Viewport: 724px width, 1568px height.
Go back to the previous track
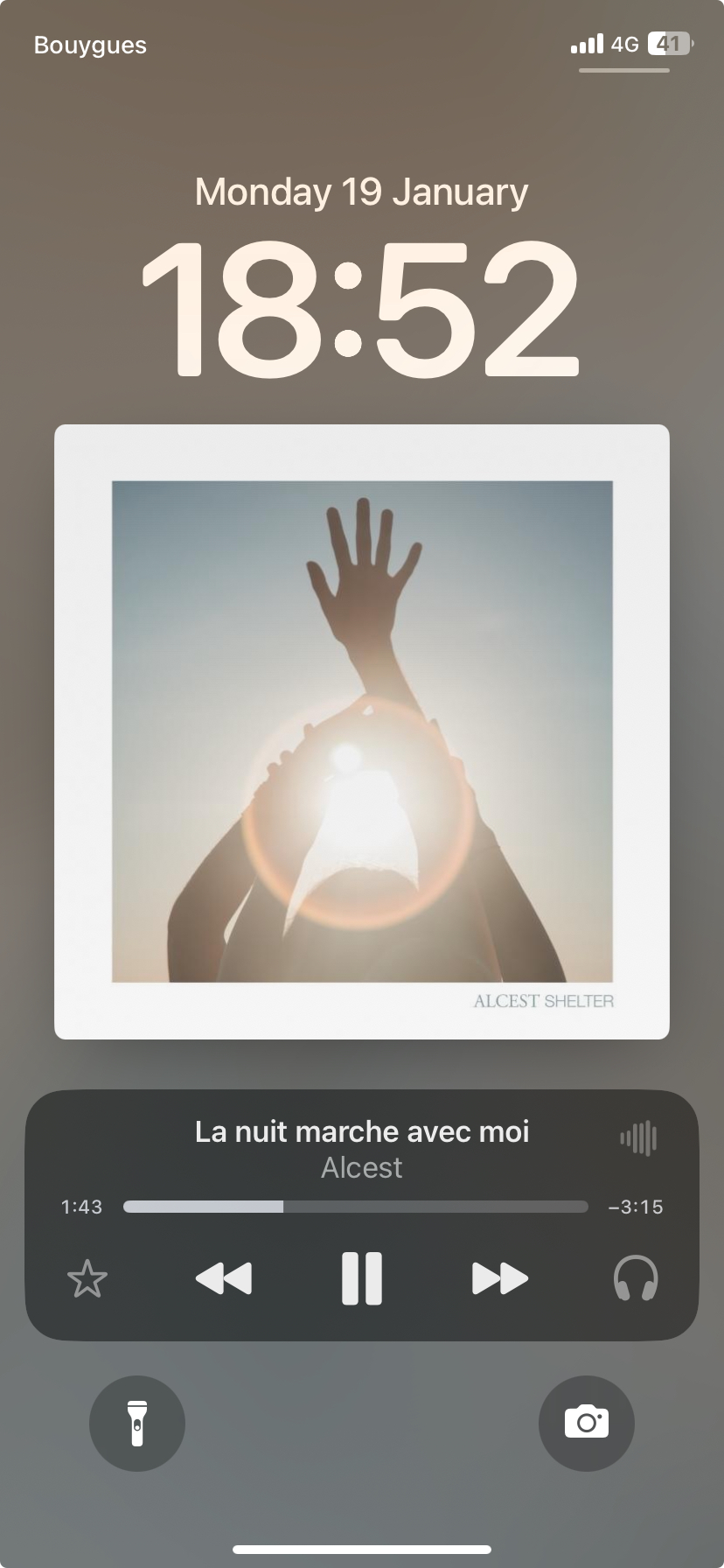coord(224,1278)
